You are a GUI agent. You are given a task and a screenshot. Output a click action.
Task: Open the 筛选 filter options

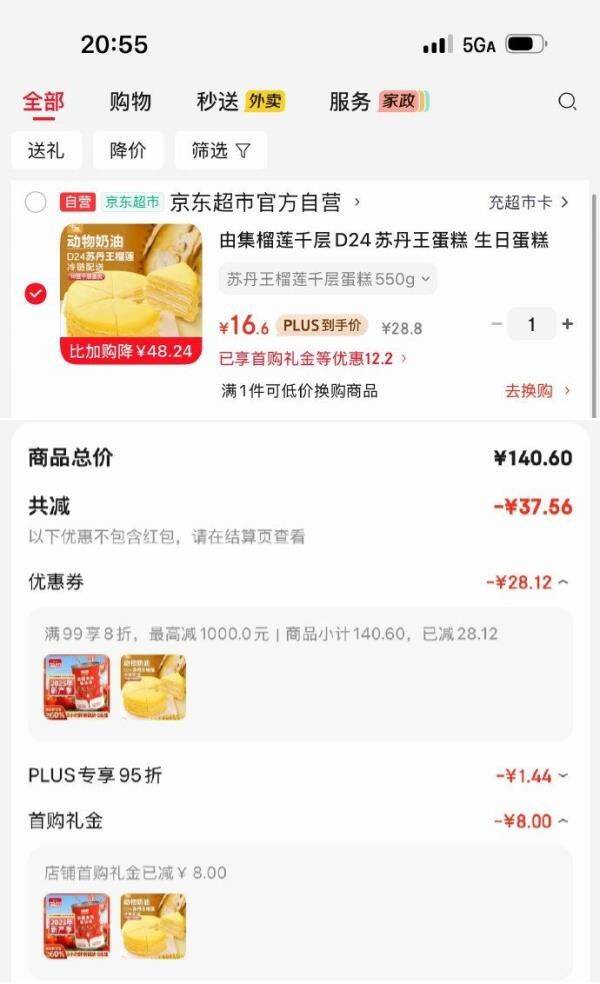[221, 150]
